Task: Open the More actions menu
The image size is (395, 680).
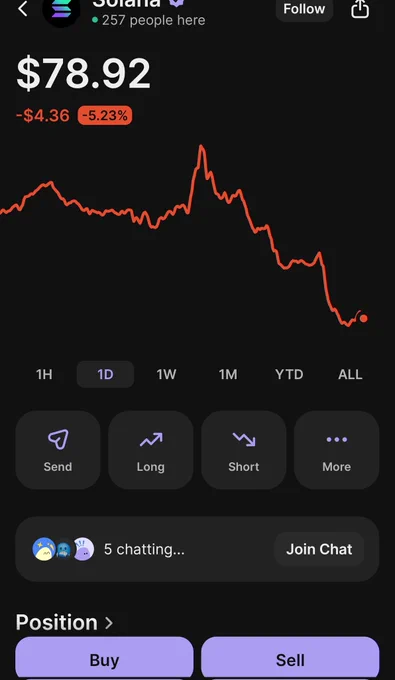Action: 336,450
